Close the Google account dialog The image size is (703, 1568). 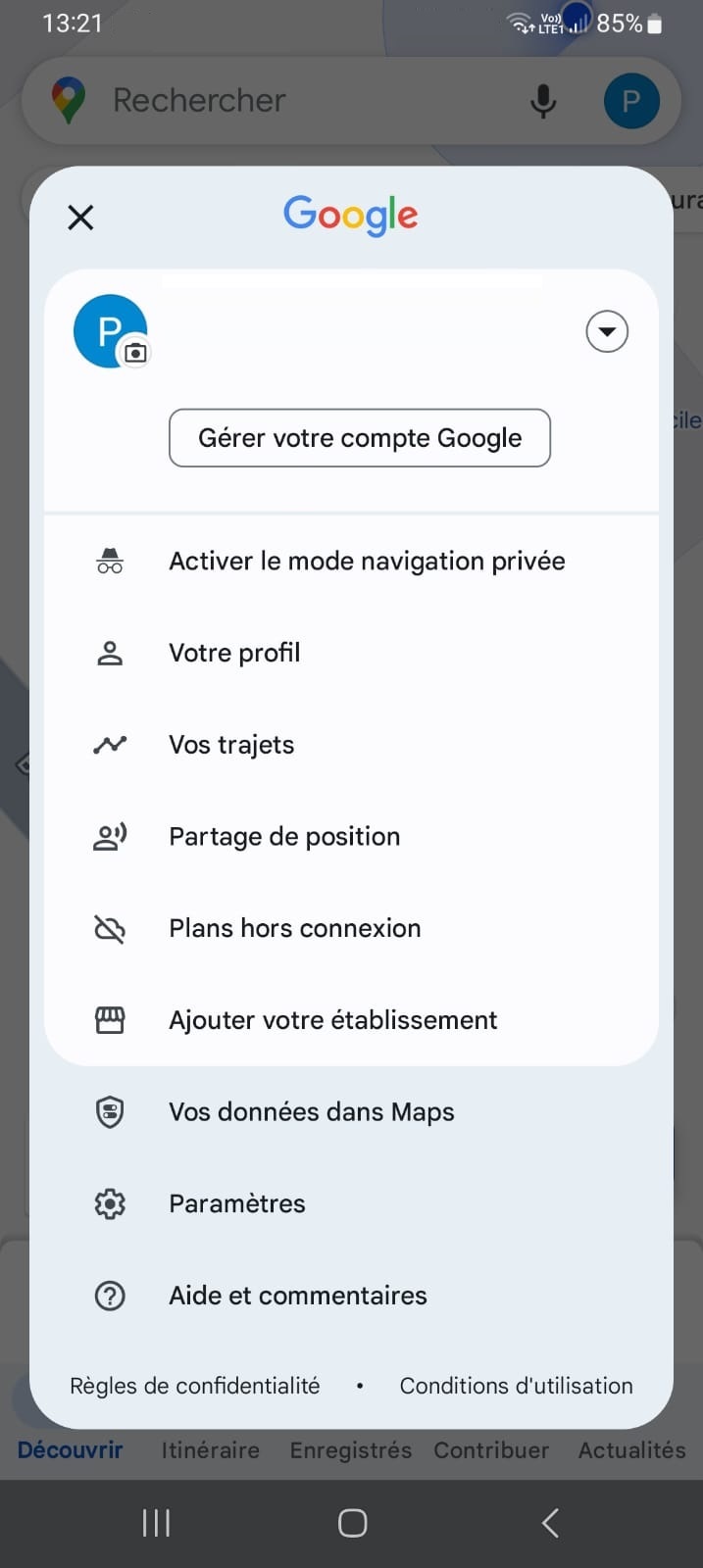tap(80, 217)
